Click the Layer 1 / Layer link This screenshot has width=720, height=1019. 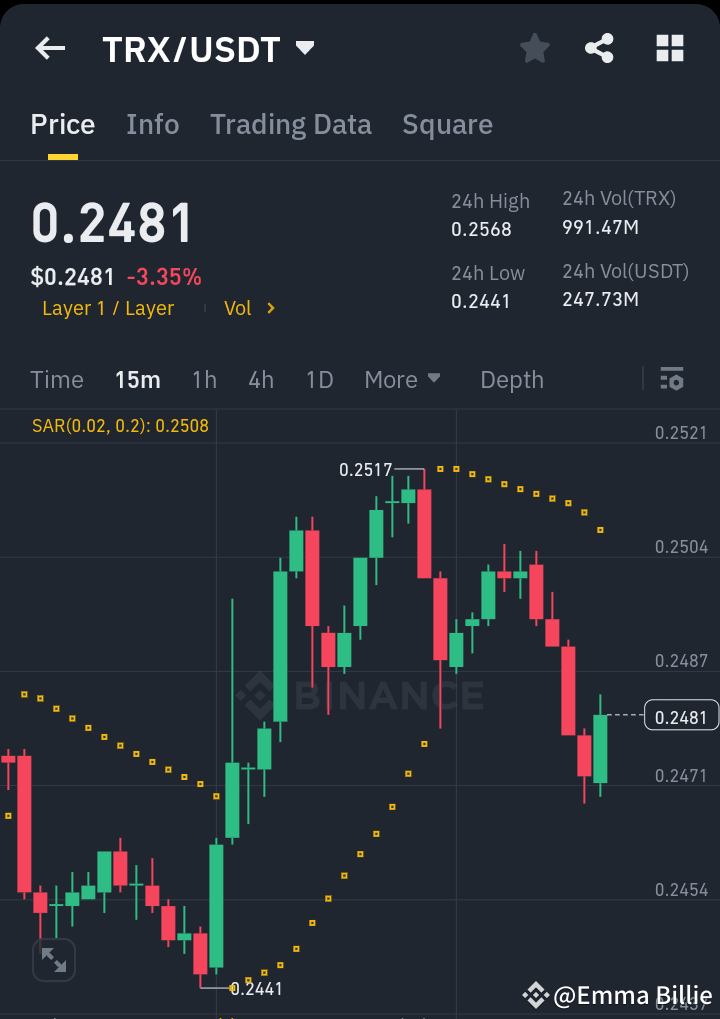pos(108,308)
